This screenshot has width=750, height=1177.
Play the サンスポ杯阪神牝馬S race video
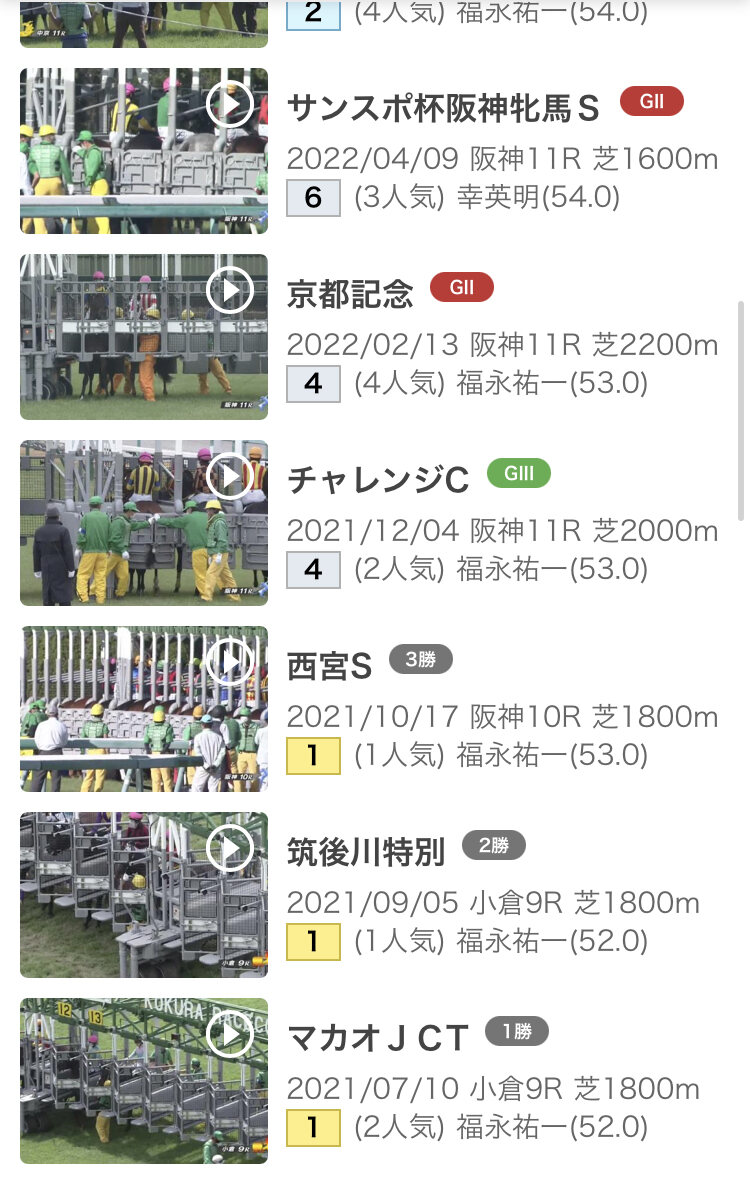[230, 104]
